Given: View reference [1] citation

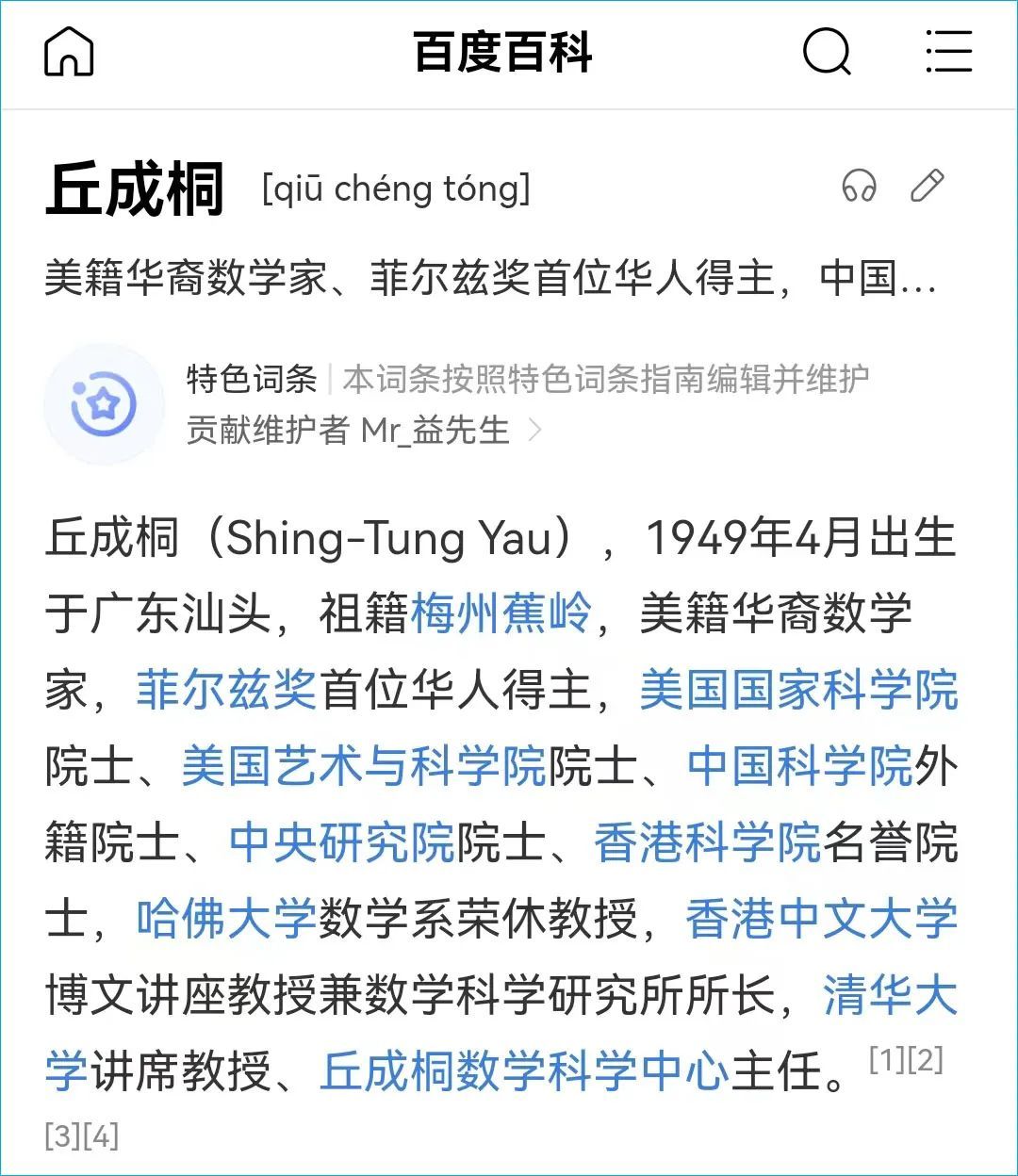Looking at the screenshot, I should [x=887, y=1060].
